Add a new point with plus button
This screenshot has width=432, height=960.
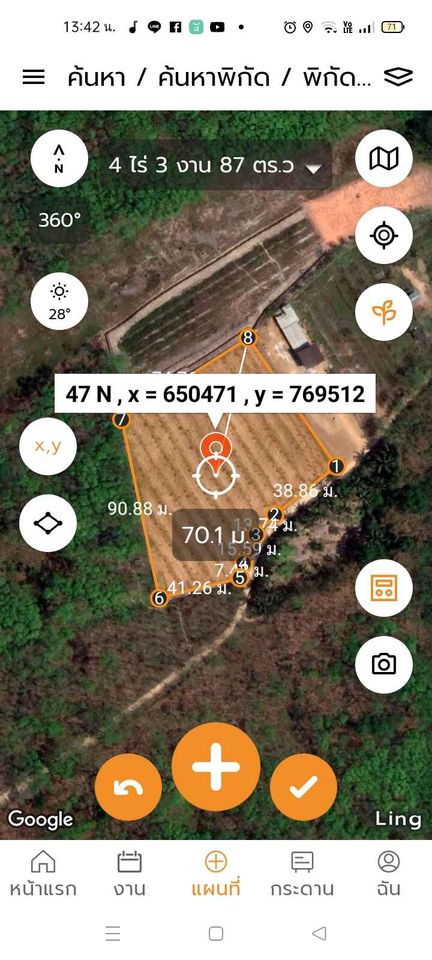pyautogui.click(x=216, y=767)
